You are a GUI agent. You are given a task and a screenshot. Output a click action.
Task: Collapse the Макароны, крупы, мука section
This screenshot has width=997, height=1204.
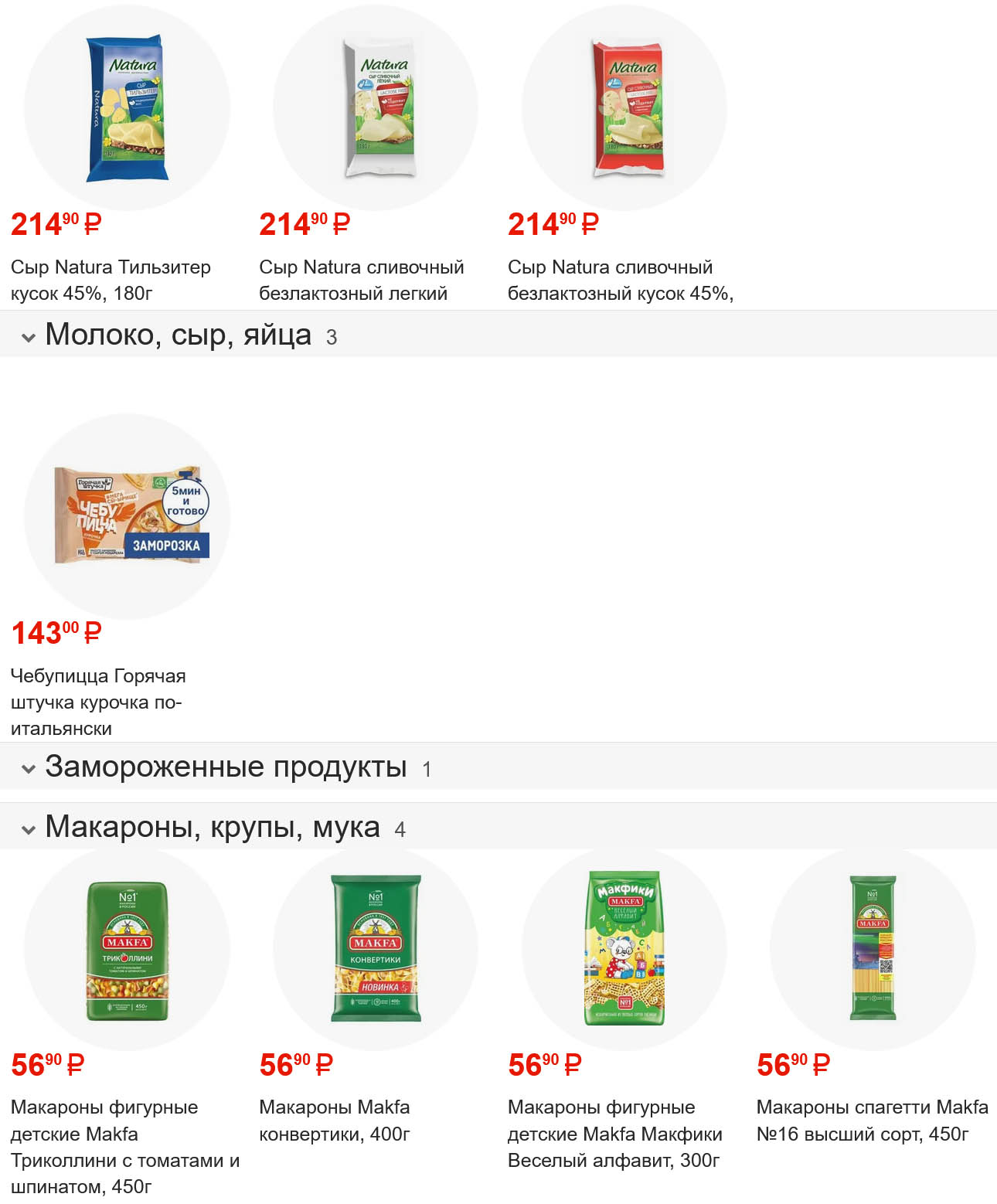29,829
